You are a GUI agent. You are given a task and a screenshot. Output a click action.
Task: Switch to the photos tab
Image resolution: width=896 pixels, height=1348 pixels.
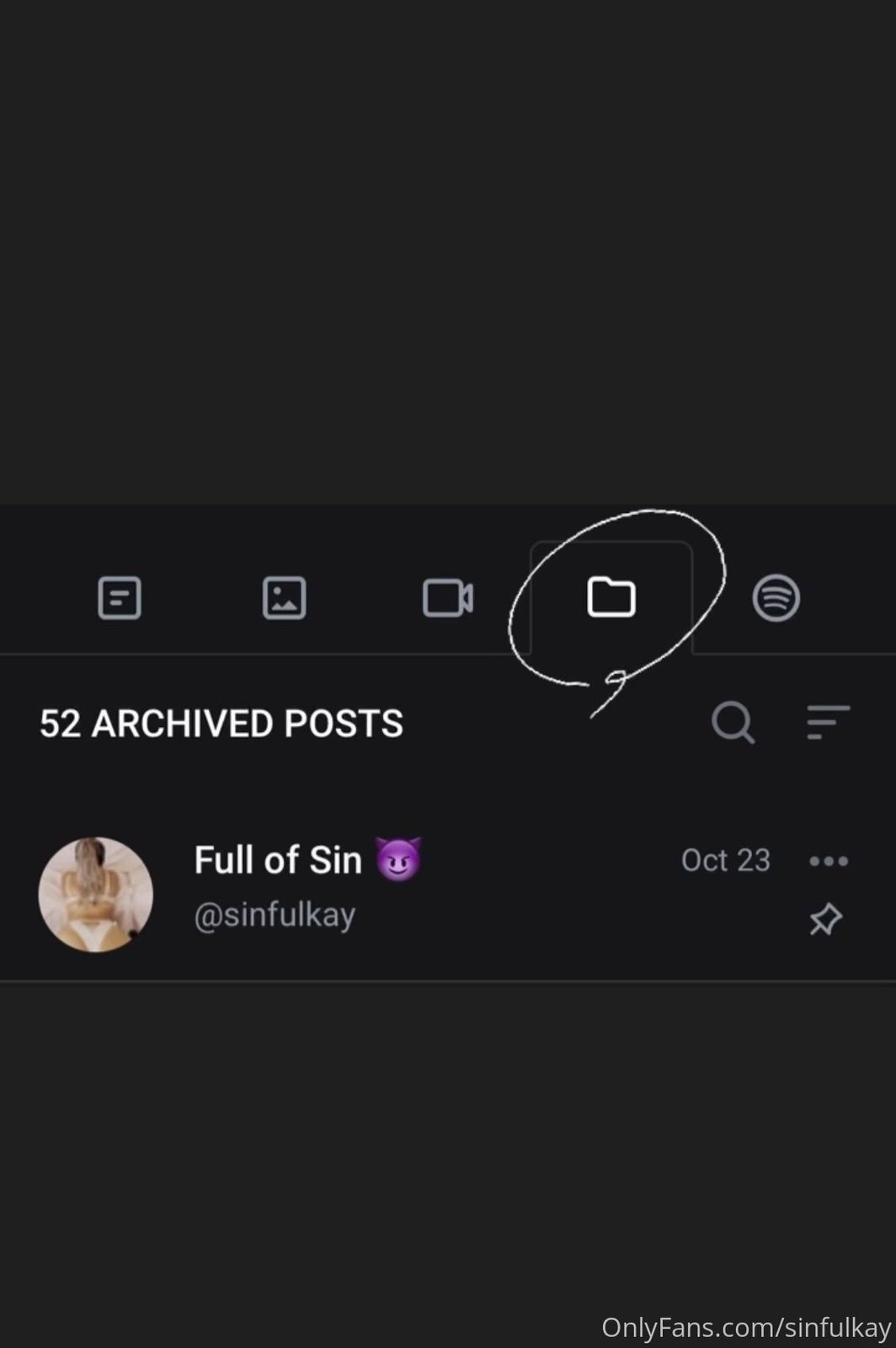pyautogui.click(x=284, y=598)
